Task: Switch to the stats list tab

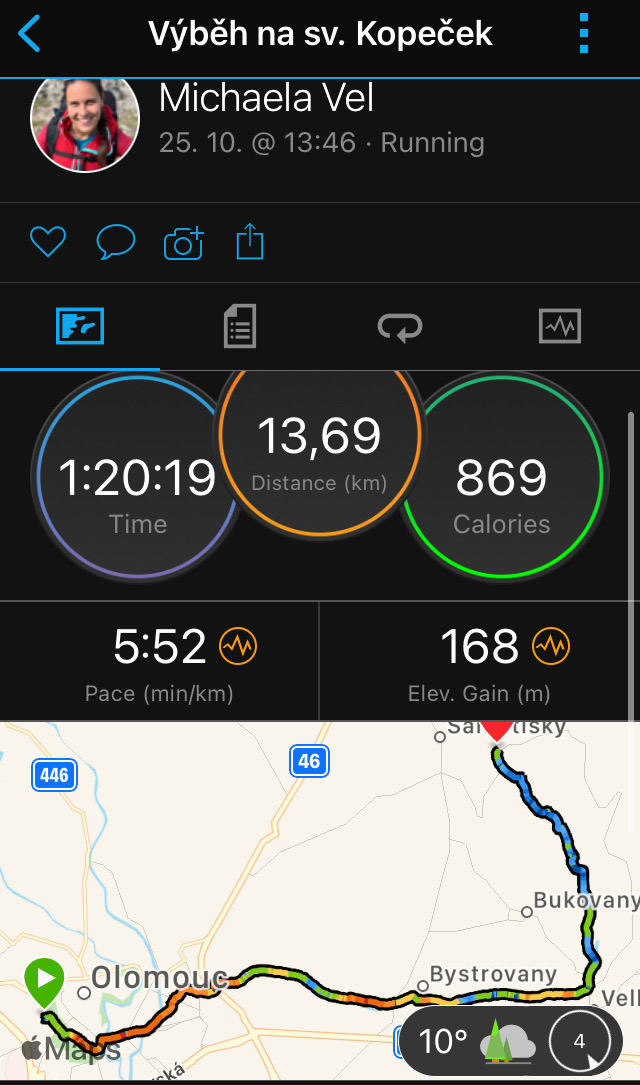Action: tap(240, 326)
